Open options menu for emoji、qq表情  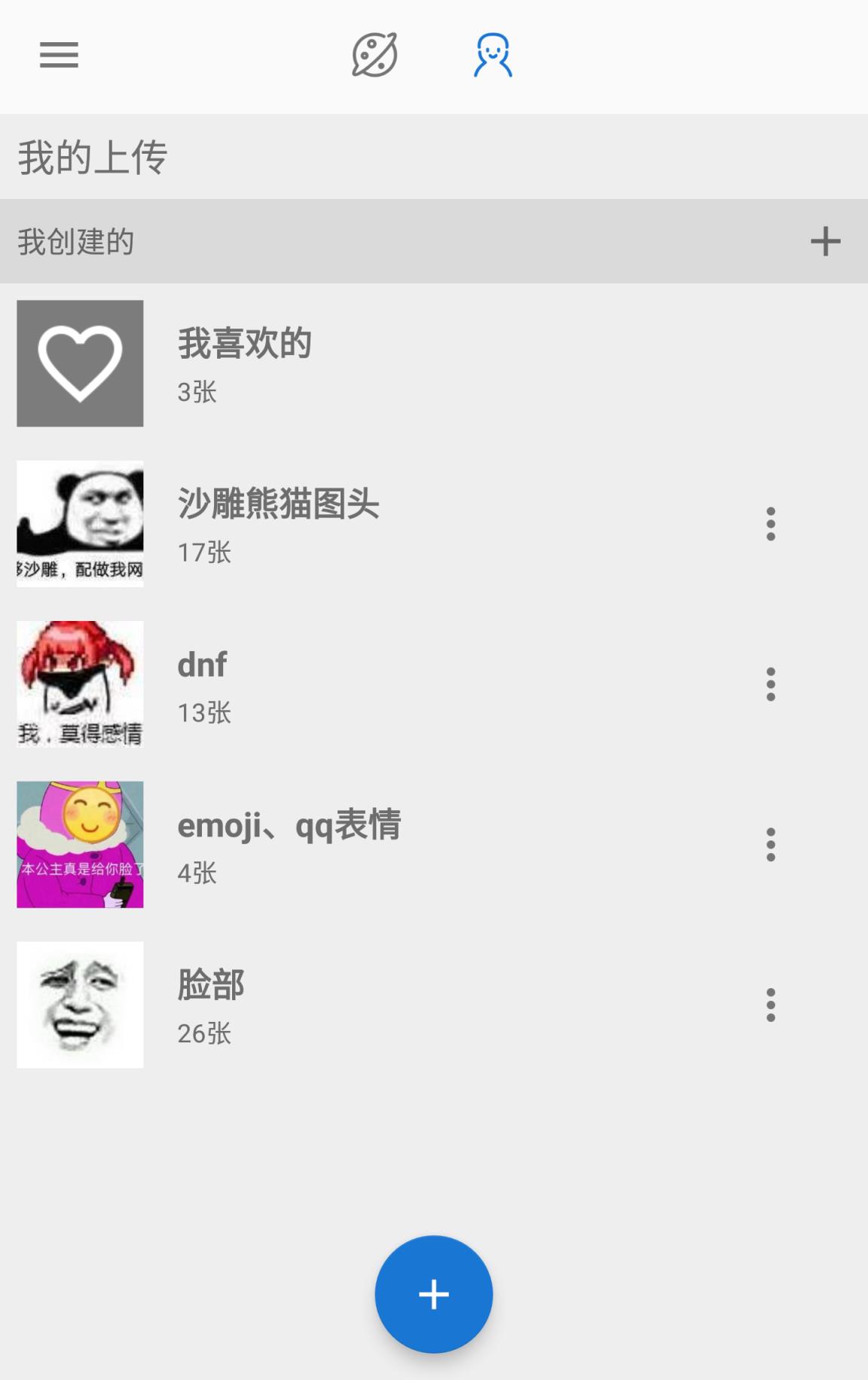770,843
